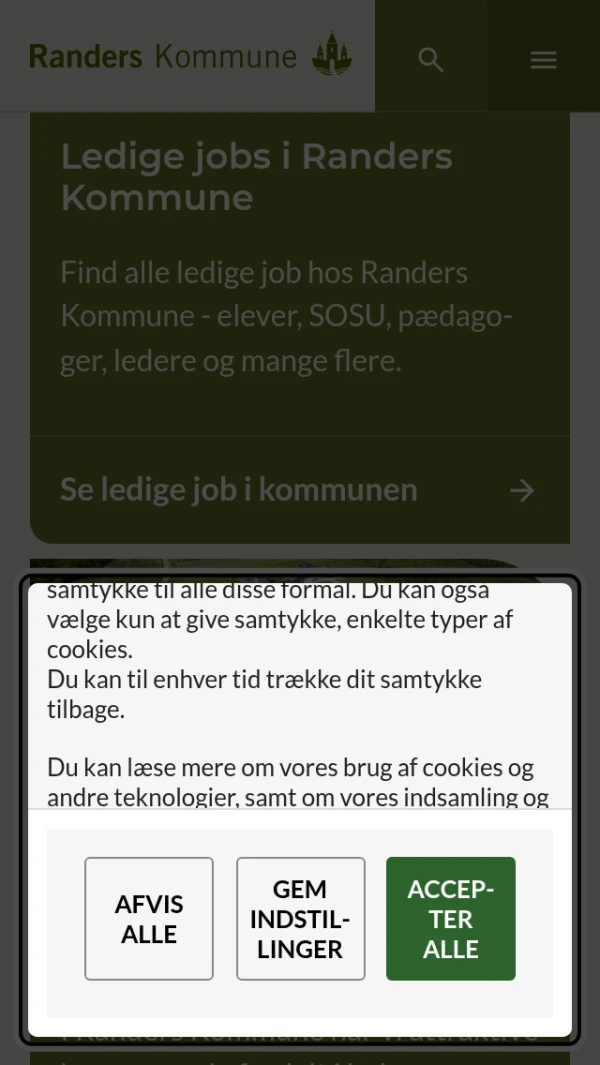Accept all cookies with Accepter alle
Viewport: 600px width, 1065px height.
[451, 918]
